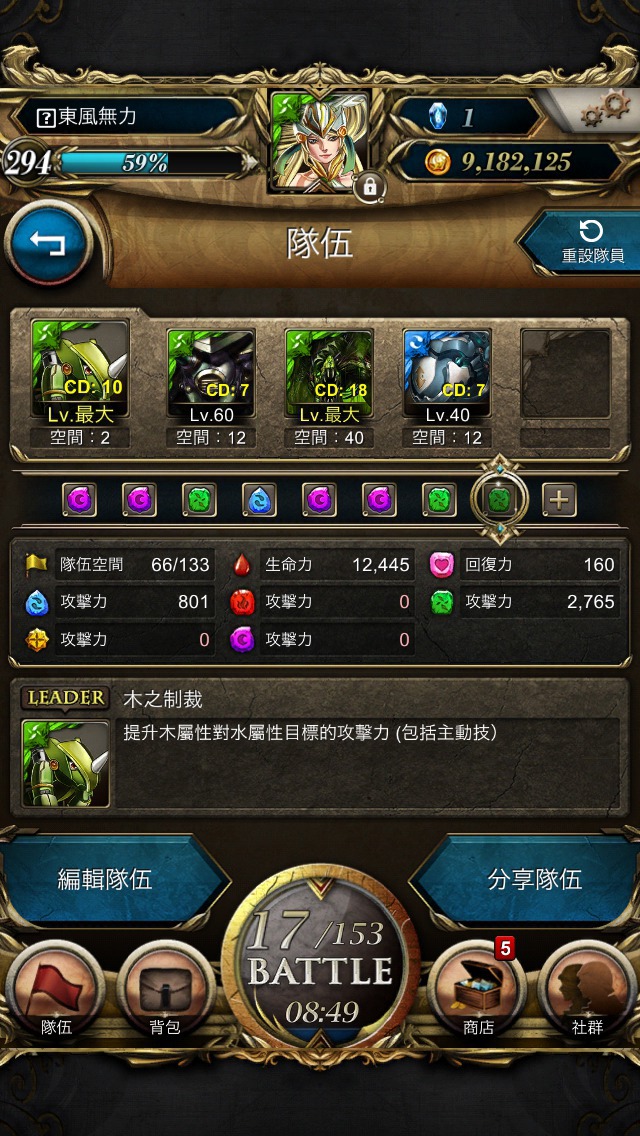Go back using the blue arrow button

(48, 243)
